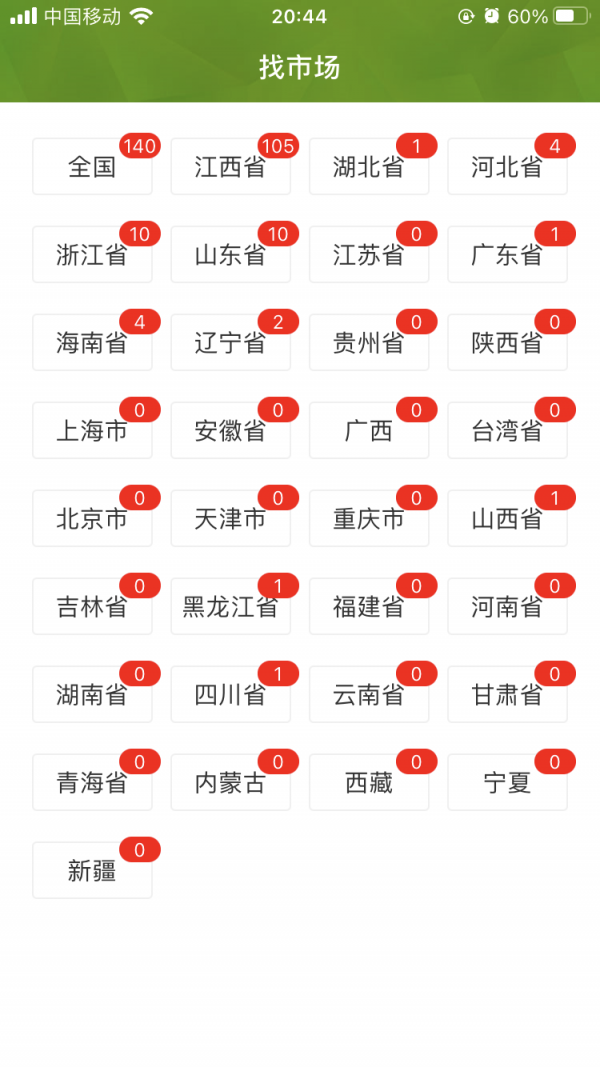Select 浙江省 province
Viewport: 600px width, 1067px height.
click(92, 255)
